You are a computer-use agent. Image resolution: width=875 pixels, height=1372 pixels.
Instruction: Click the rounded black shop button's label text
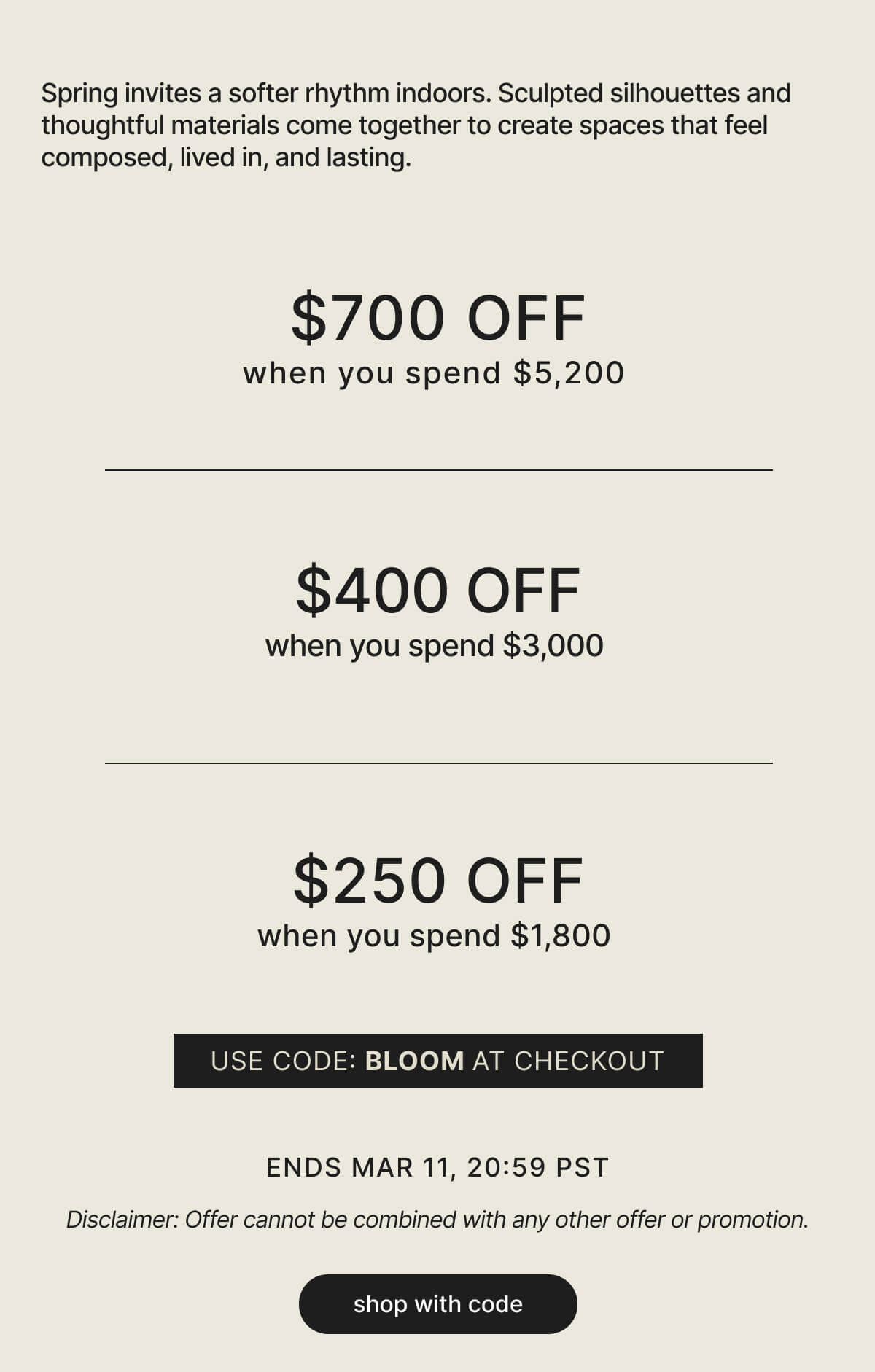click(437, 1303)
